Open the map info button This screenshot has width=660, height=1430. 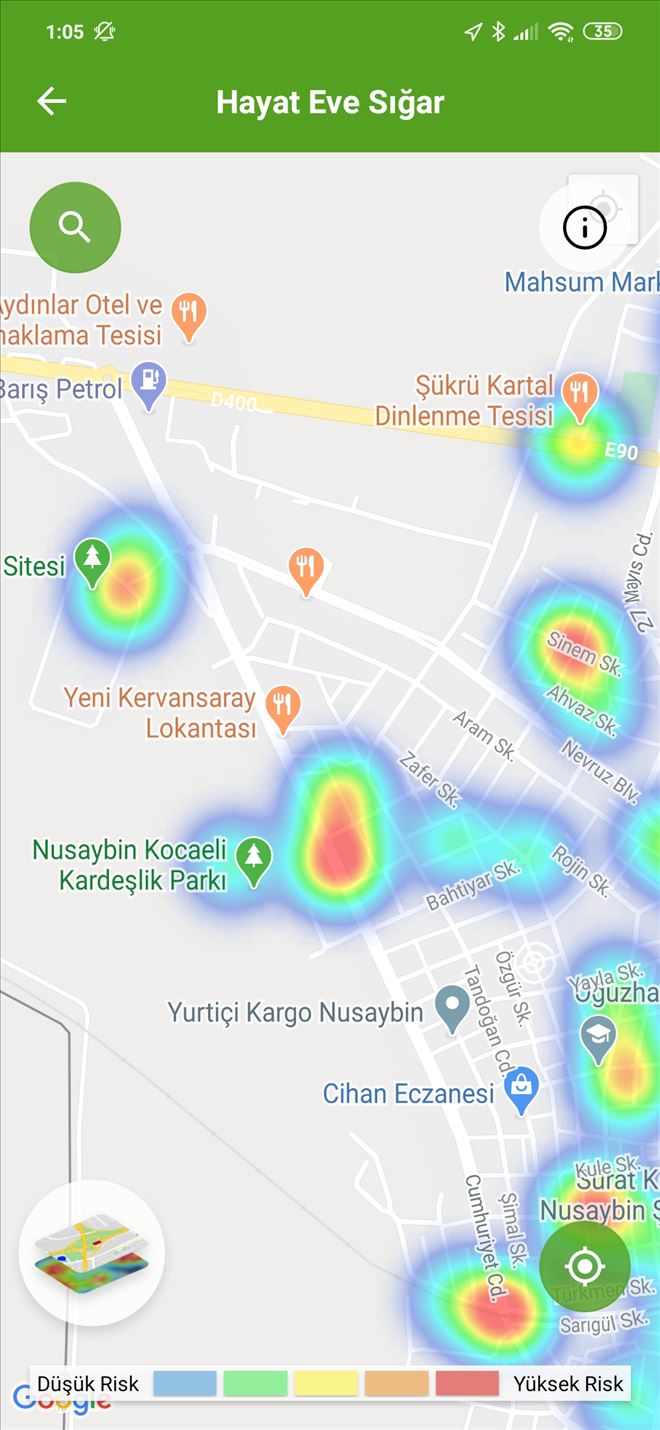pyautogui.click(x=585, y=228)
